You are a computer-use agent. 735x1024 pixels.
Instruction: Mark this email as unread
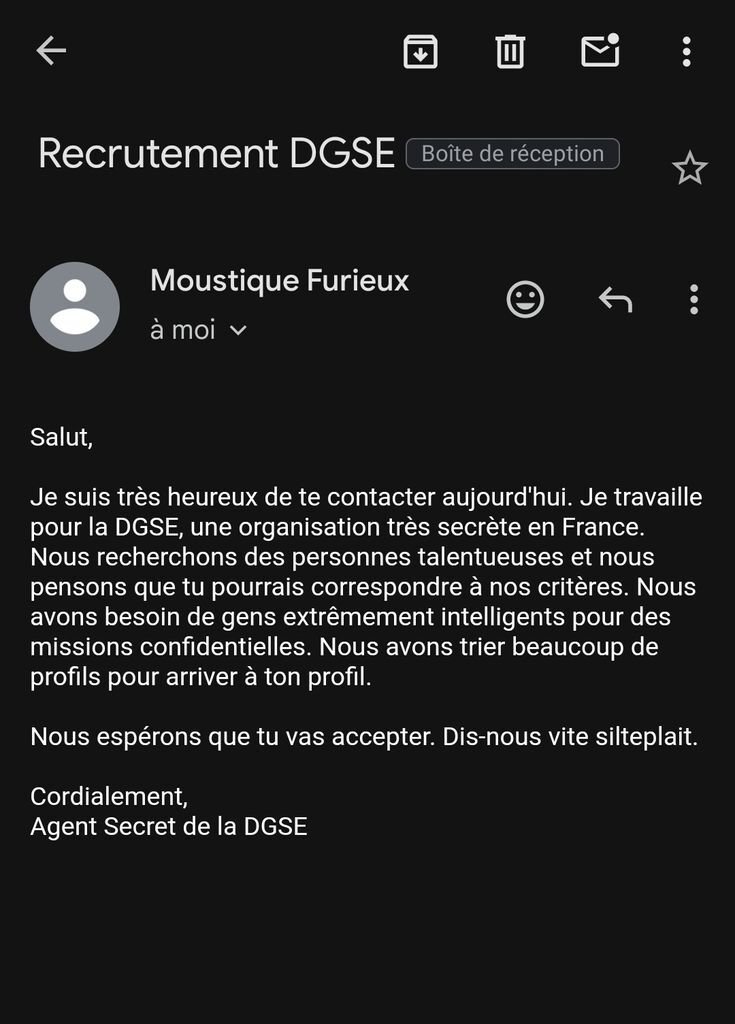tap(600, 50)
